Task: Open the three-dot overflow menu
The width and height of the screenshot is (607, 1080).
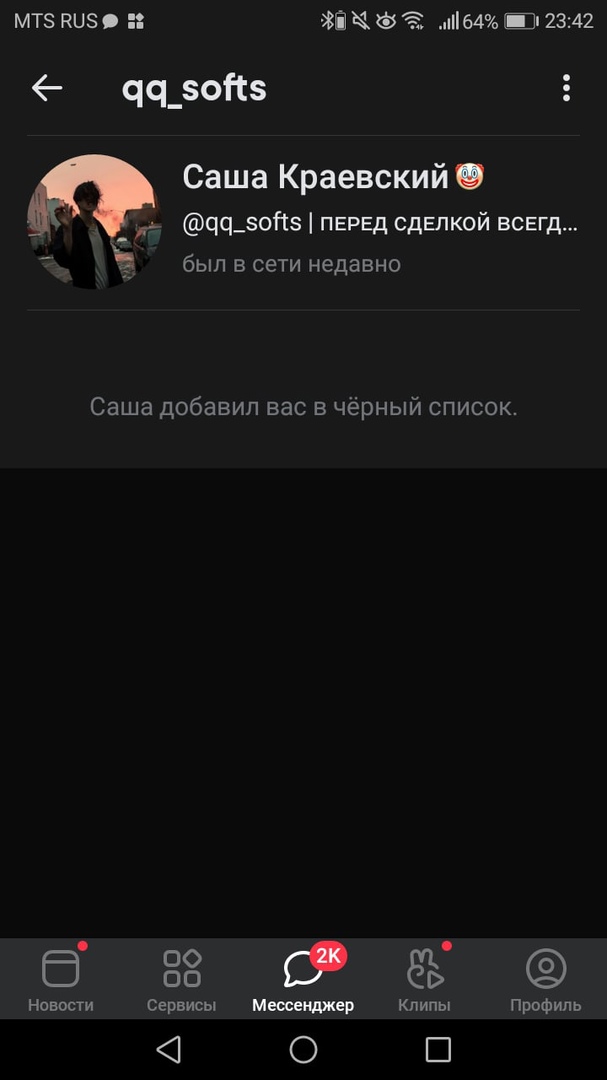Action: click(x=566, y=88)
